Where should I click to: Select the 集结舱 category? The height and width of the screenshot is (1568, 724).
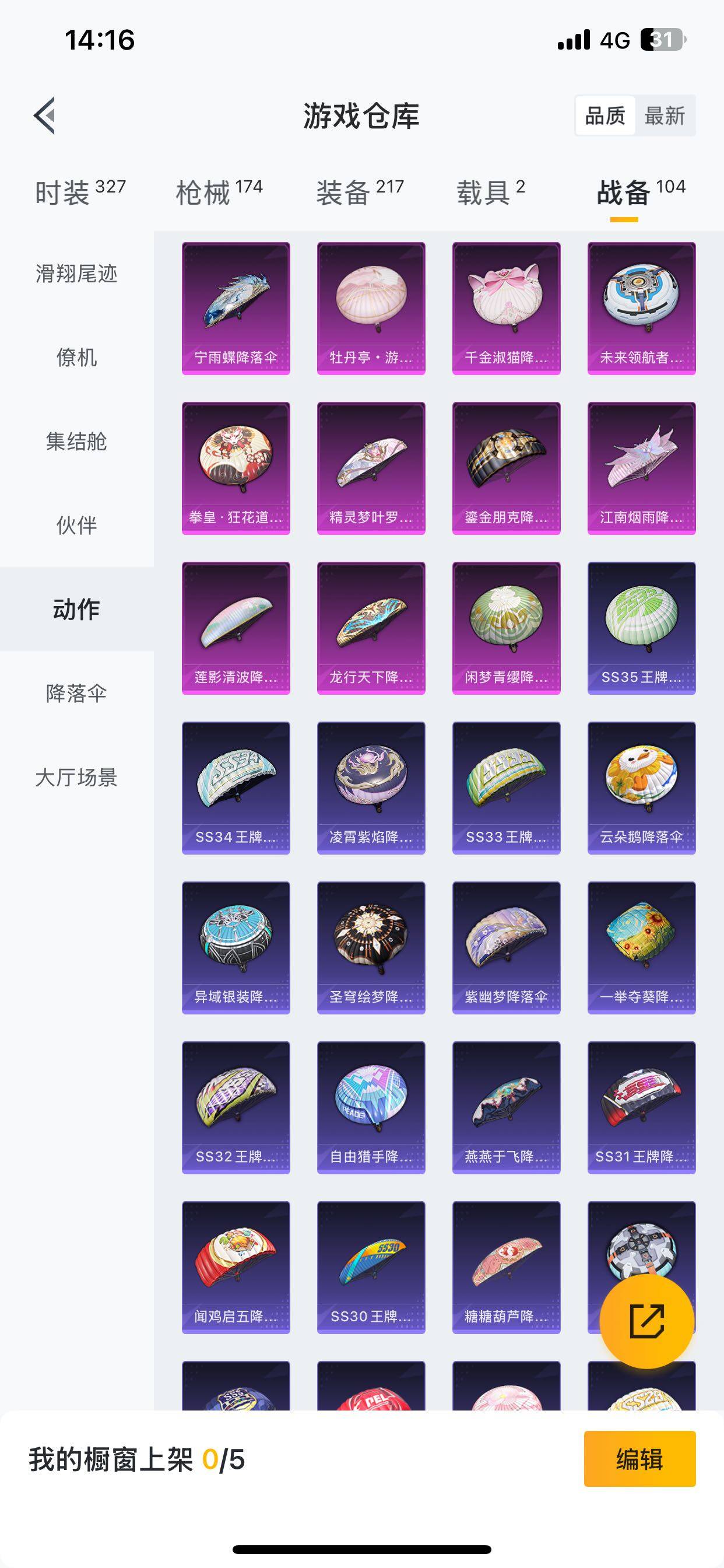(x=77, y=442)
